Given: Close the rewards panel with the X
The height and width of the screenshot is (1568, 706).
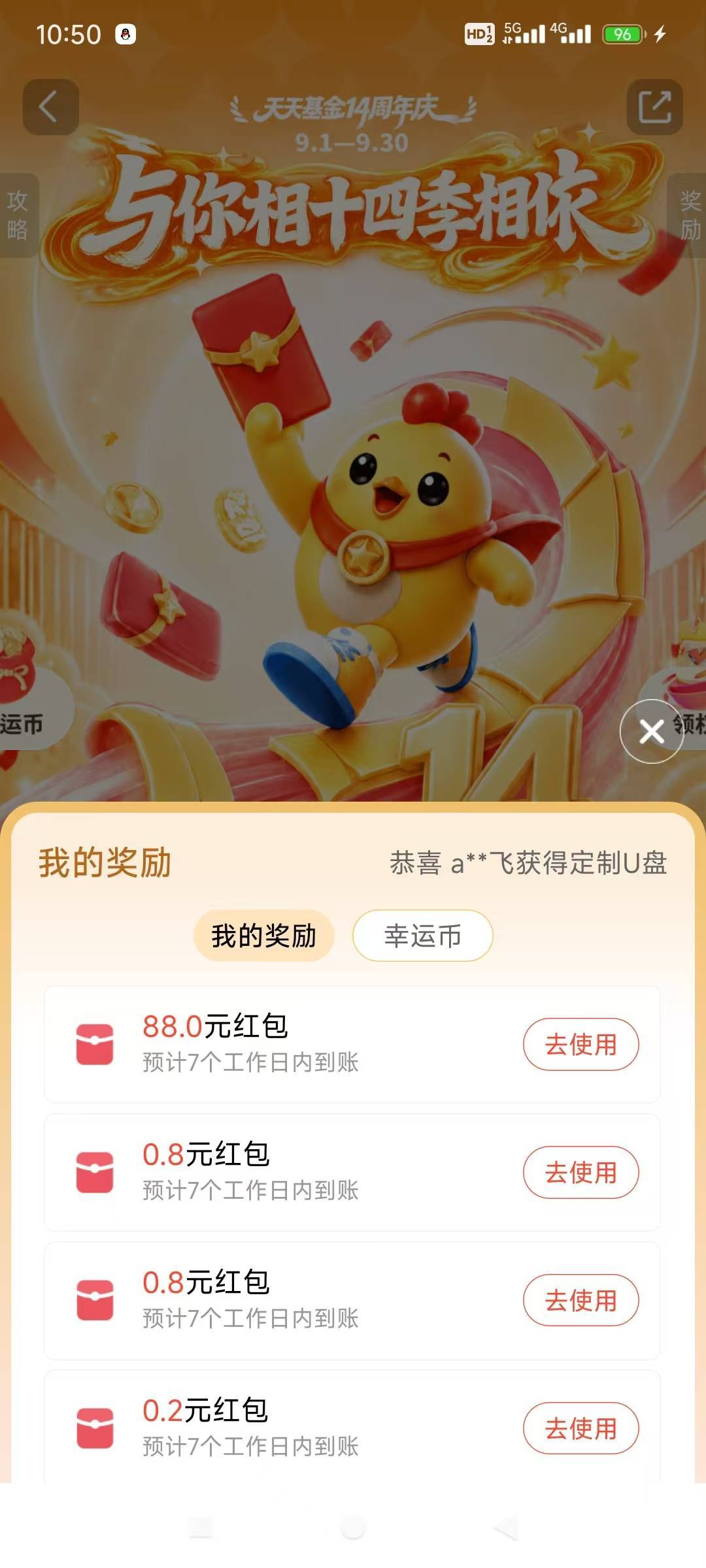Looking at the screenshot, I should click(652, 731).
